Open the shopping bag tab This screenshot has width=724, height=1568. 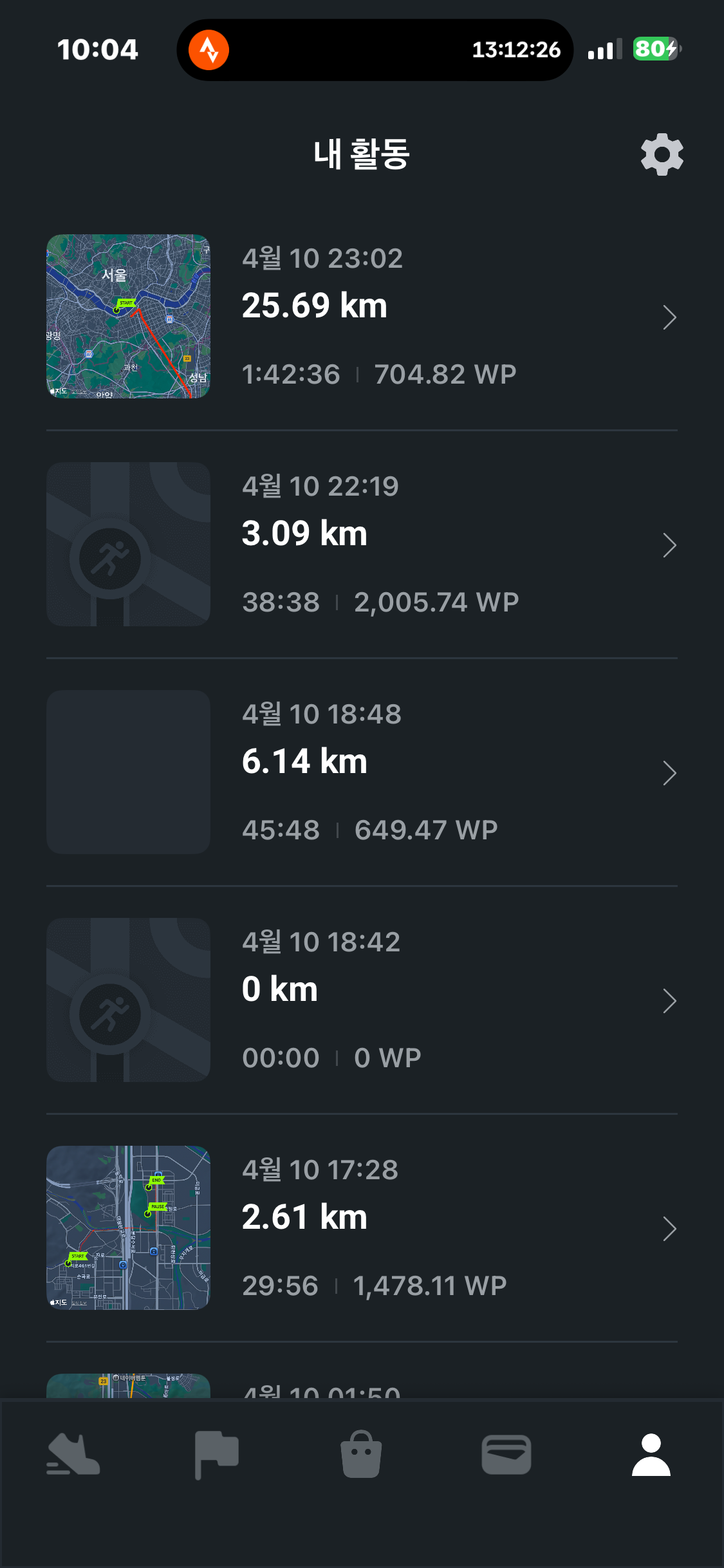tap(361, 1455)
